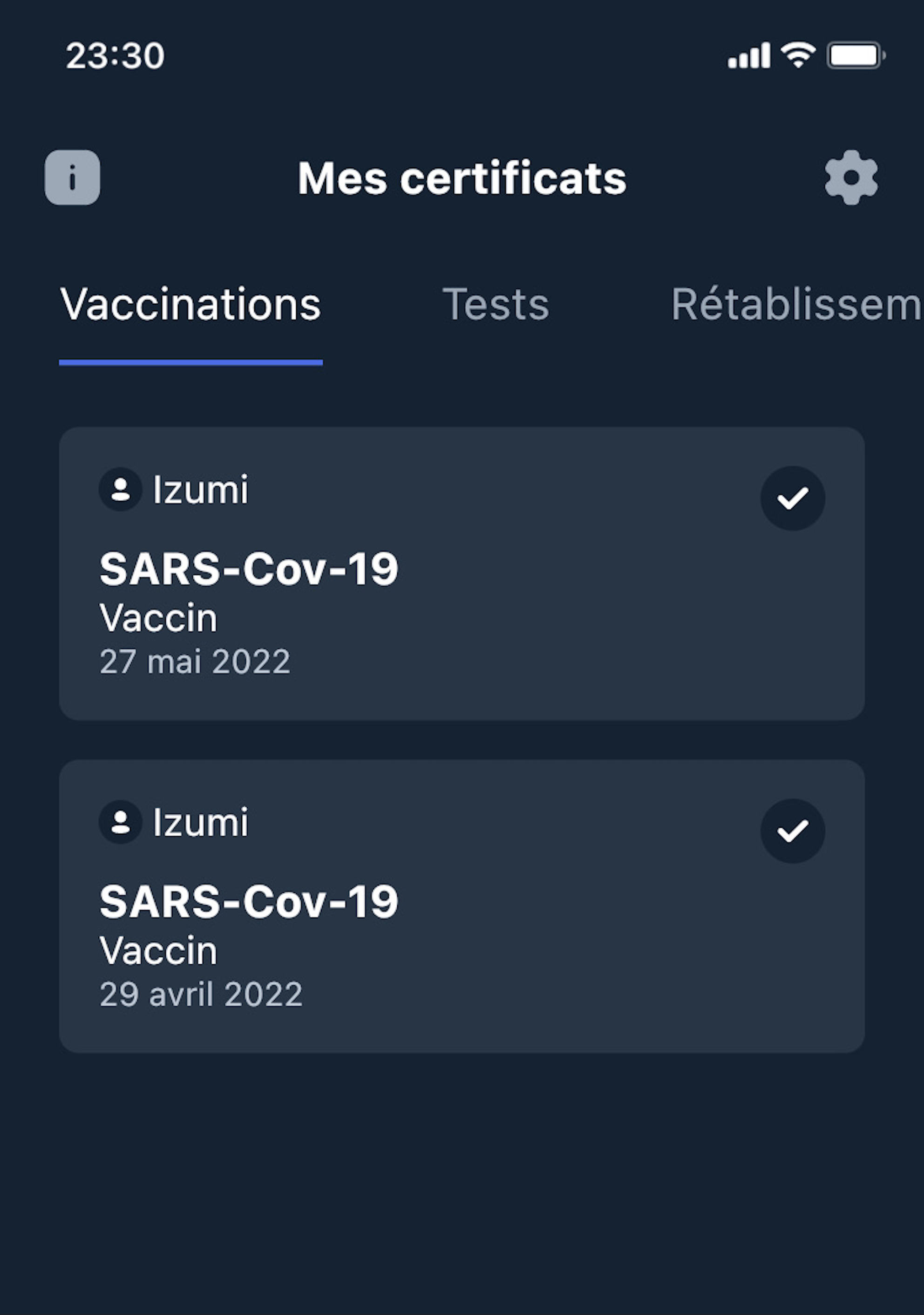Open the info button
The height and width of the screenshot is (1315, 924).
tap(72, 177)
